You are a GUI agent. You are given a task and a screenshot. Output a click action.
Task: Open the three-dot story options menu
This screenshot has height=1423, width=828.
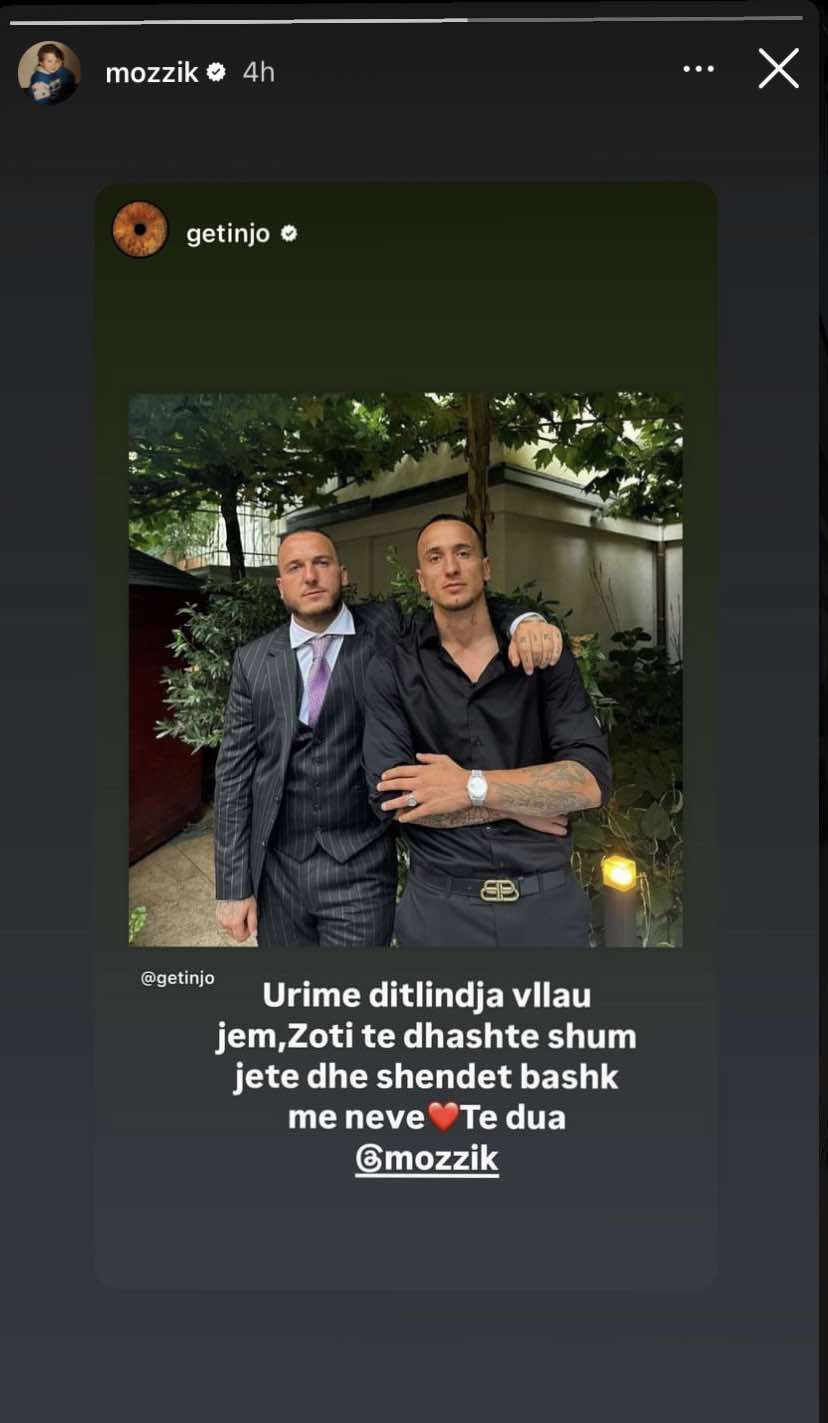(x=698, y=69)
